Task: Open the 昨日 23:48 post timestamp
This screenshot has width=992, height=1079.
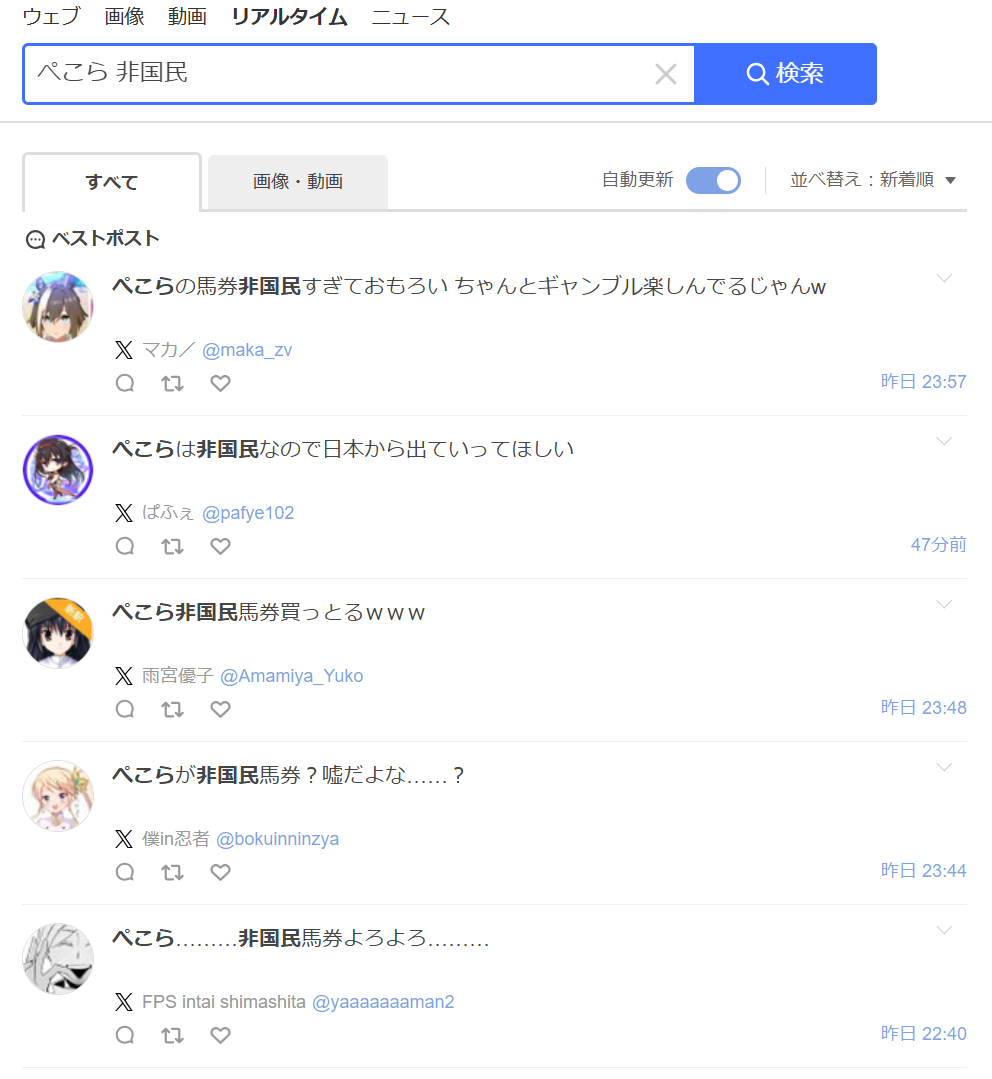Action: pos(923,708)
